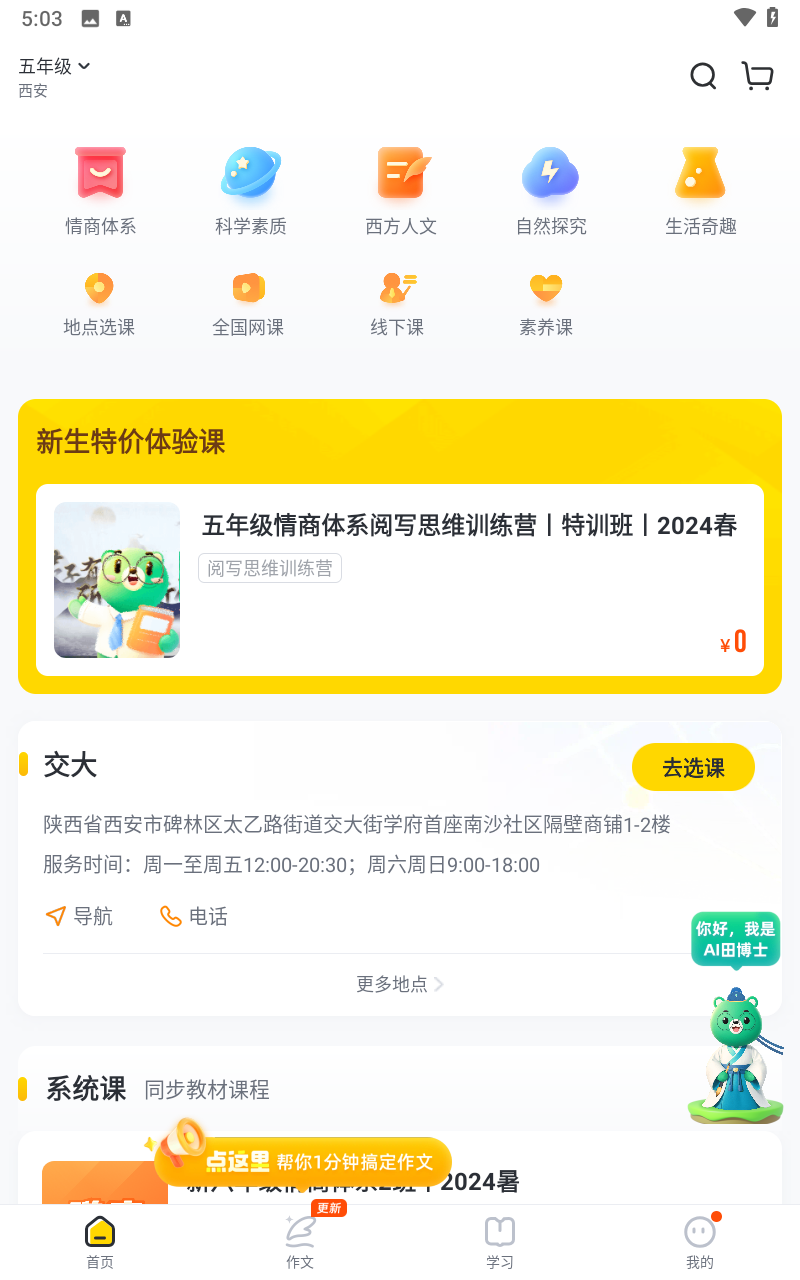Open the 我的 profile tab
This screenshot has width=800, height=1280.
click(x=700, y=1240)
